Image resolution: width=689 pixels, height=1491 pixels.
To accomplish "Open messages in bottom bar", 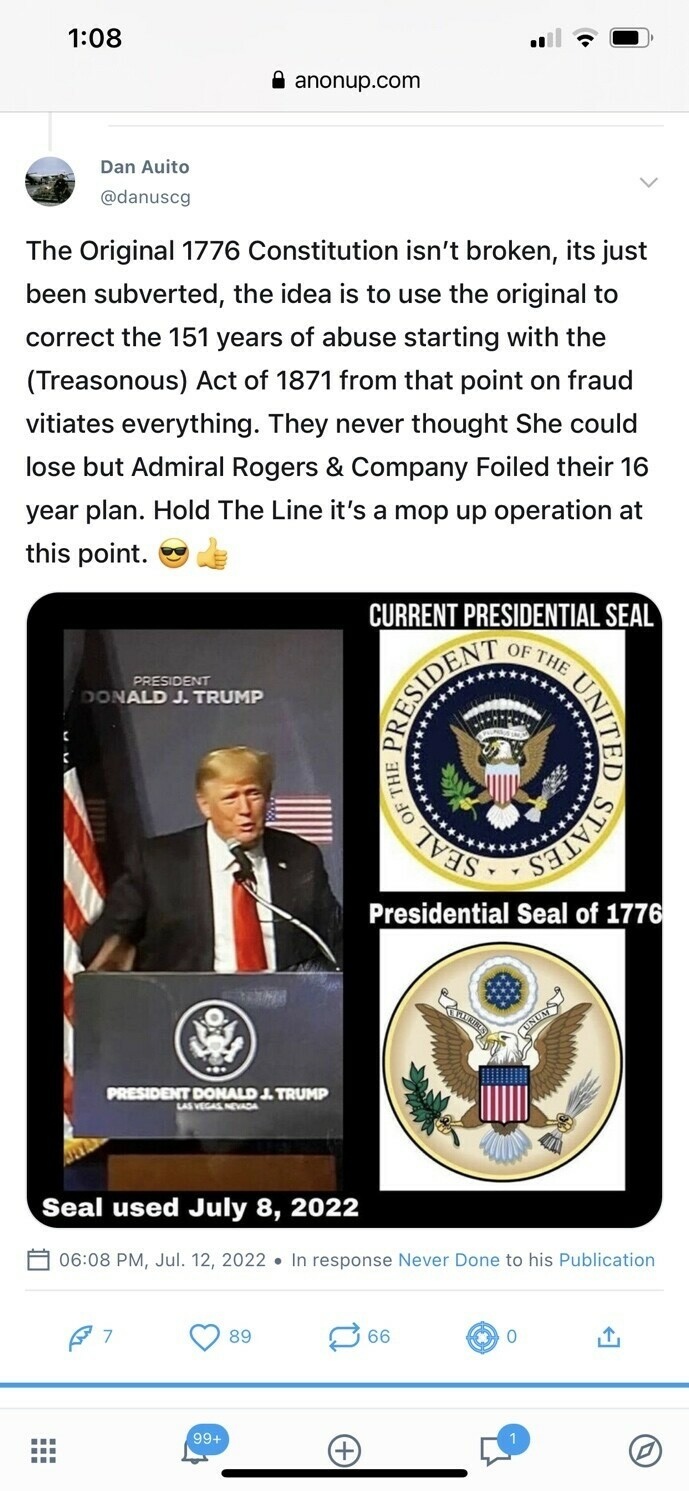I will [x=496, y=1450].
